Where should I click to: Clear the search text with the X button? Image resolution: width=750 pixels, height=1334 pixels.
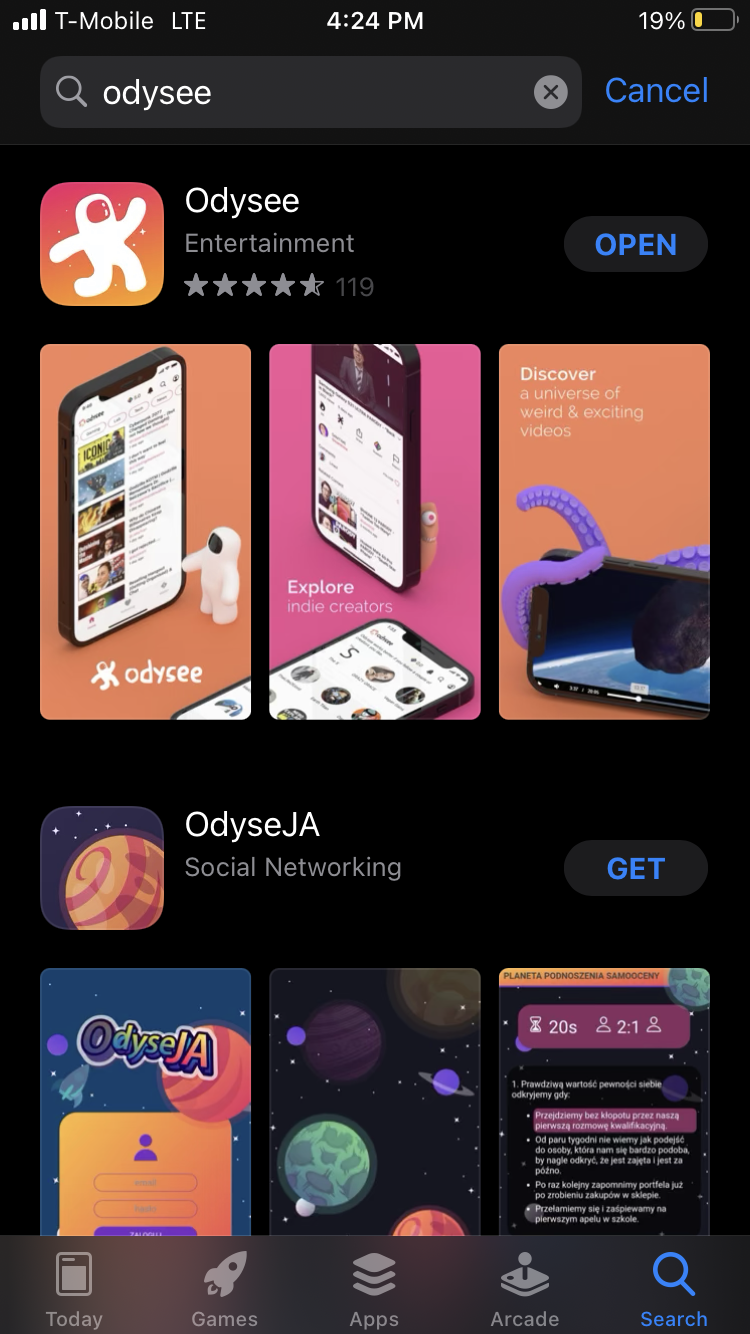[x=551, y=92]
